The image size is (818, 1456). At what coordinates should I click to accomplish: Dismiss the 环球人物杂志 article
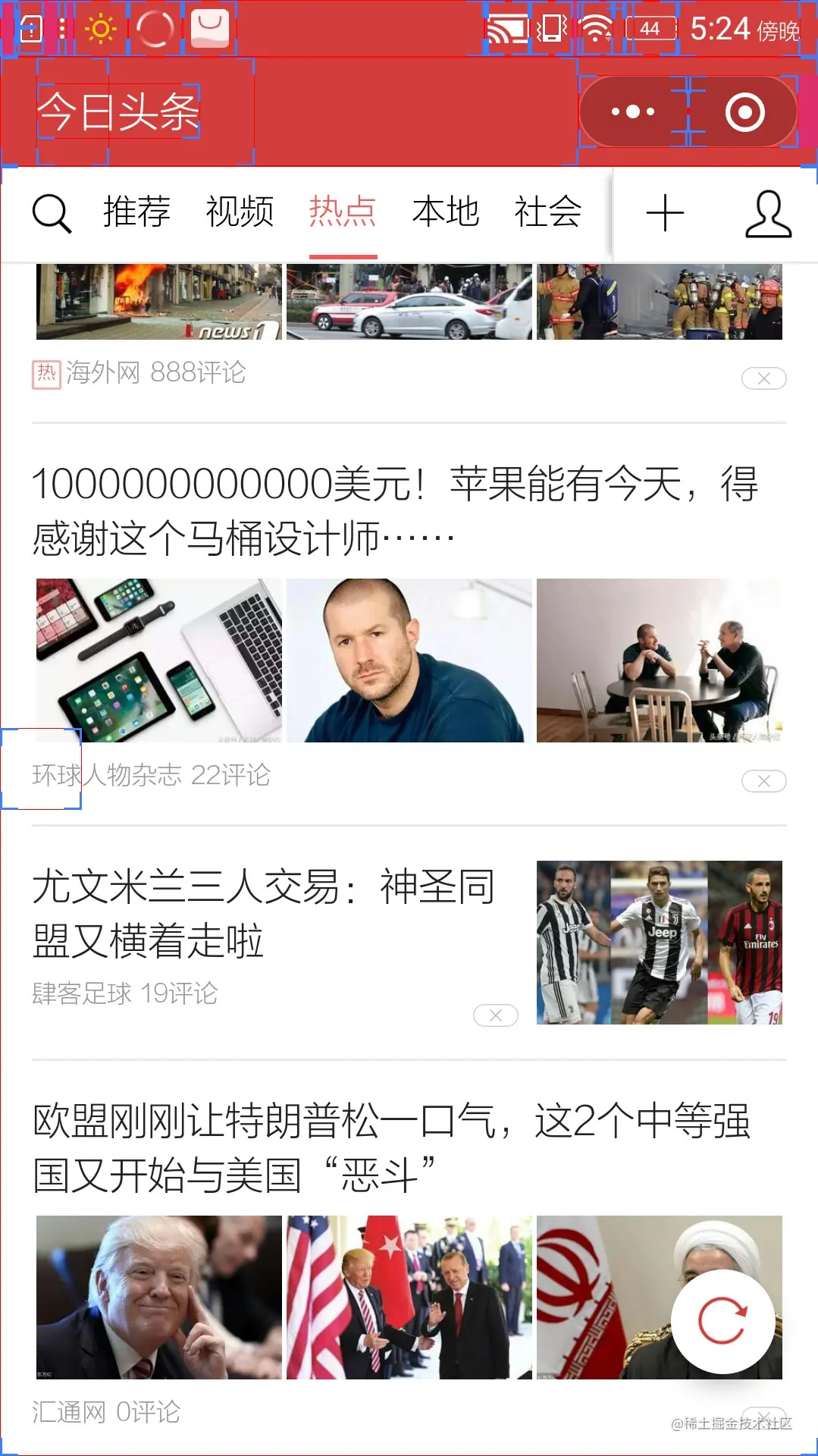click(x=763, y=781)
